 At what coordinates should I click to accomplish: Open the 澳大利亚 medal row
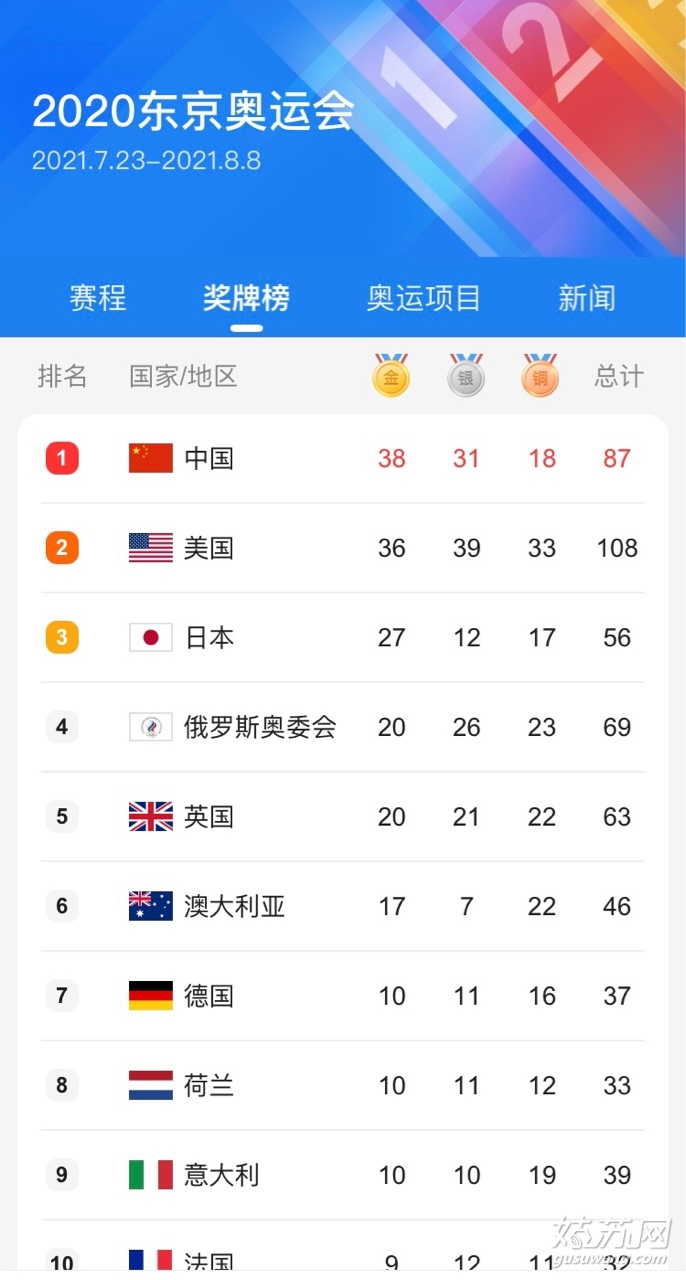tap(343, 906)
